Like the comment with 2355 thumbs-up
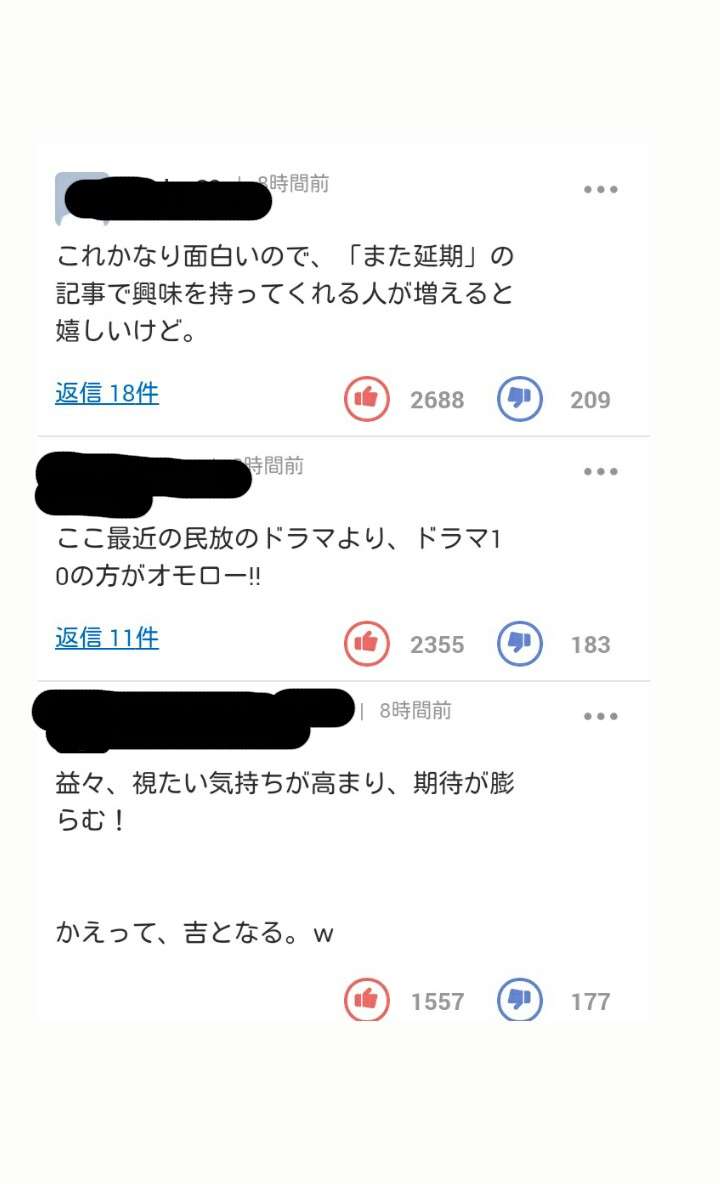 click(367, 644)
